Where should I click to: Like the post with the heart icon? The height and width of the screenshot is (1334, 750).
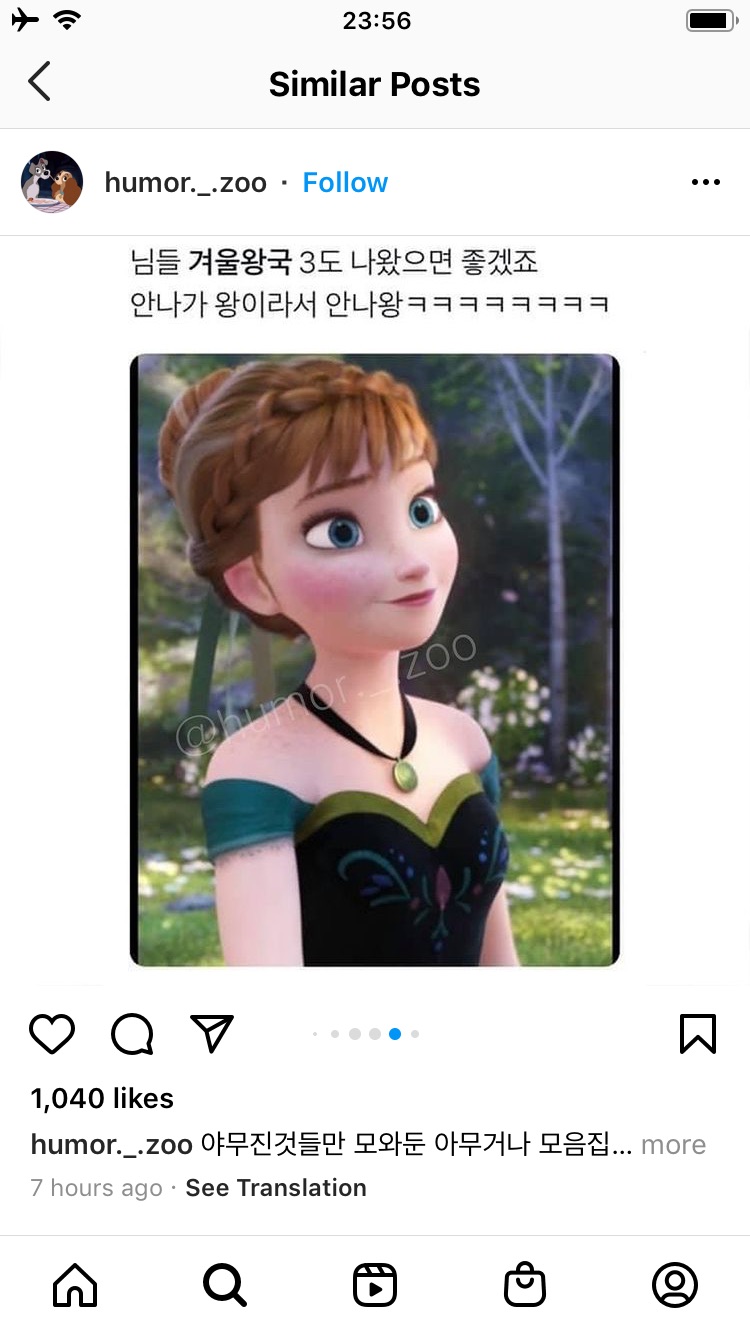click(52, 1034)
